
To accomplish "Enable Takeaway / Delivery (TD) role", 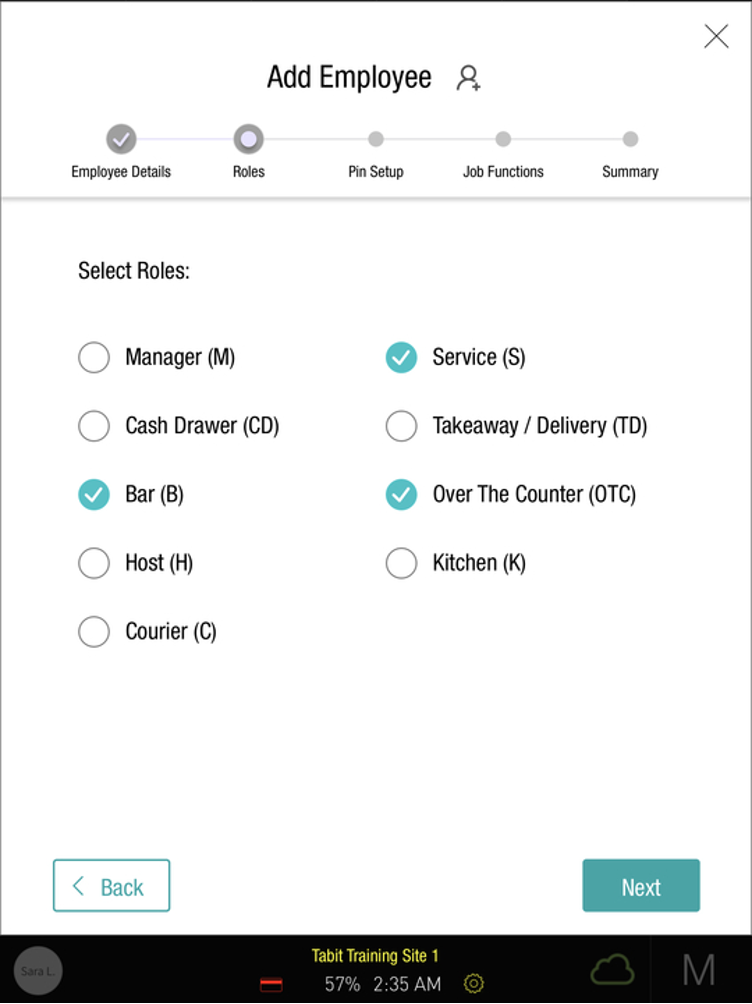I will [401, 426].
